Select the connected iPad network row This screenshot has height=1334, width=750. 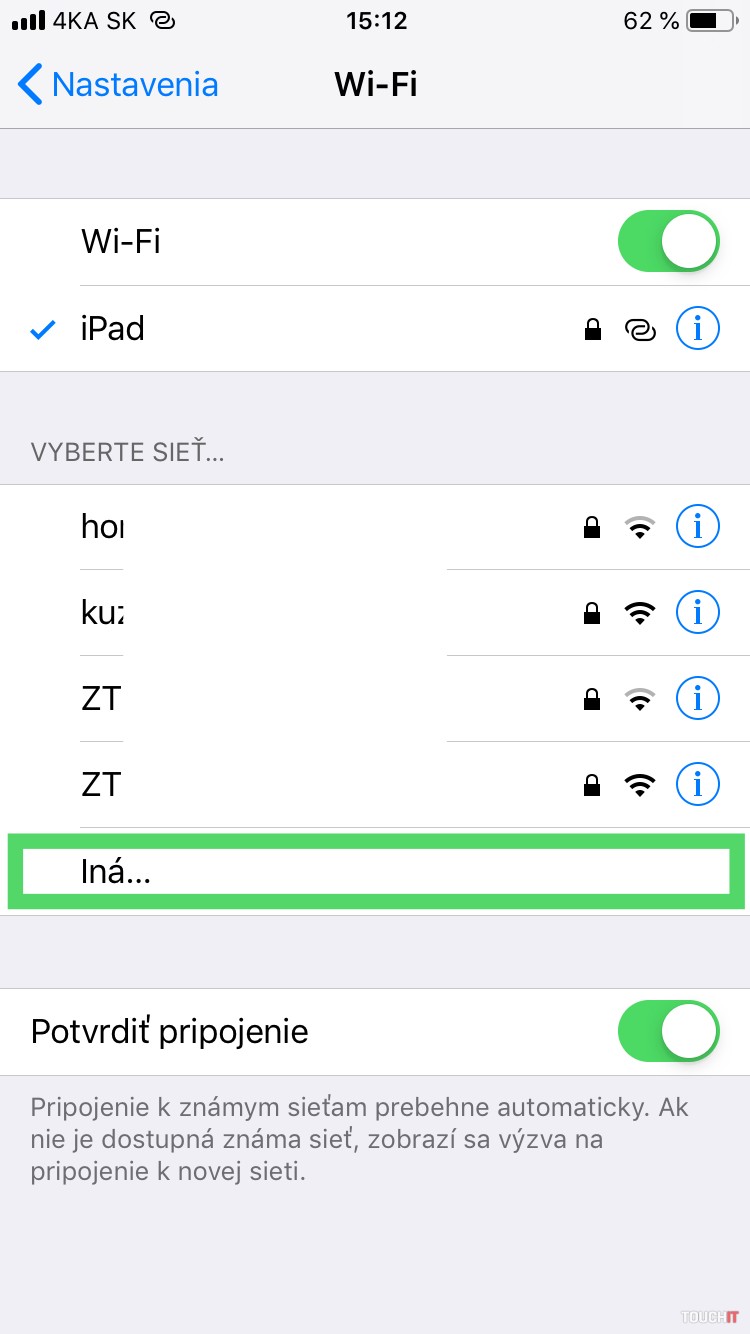[x=300, y=328]
